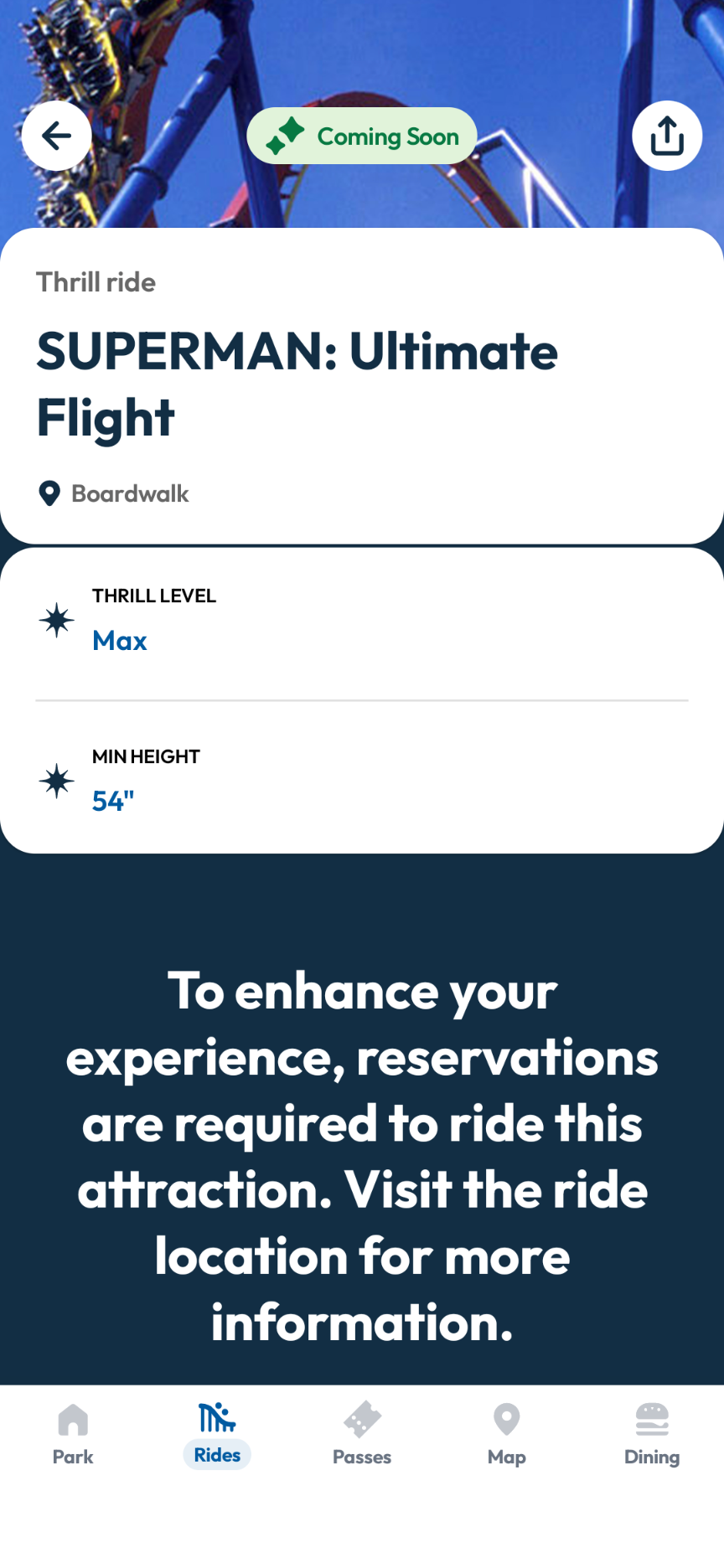Open the Dining tab

(652, 1434)
